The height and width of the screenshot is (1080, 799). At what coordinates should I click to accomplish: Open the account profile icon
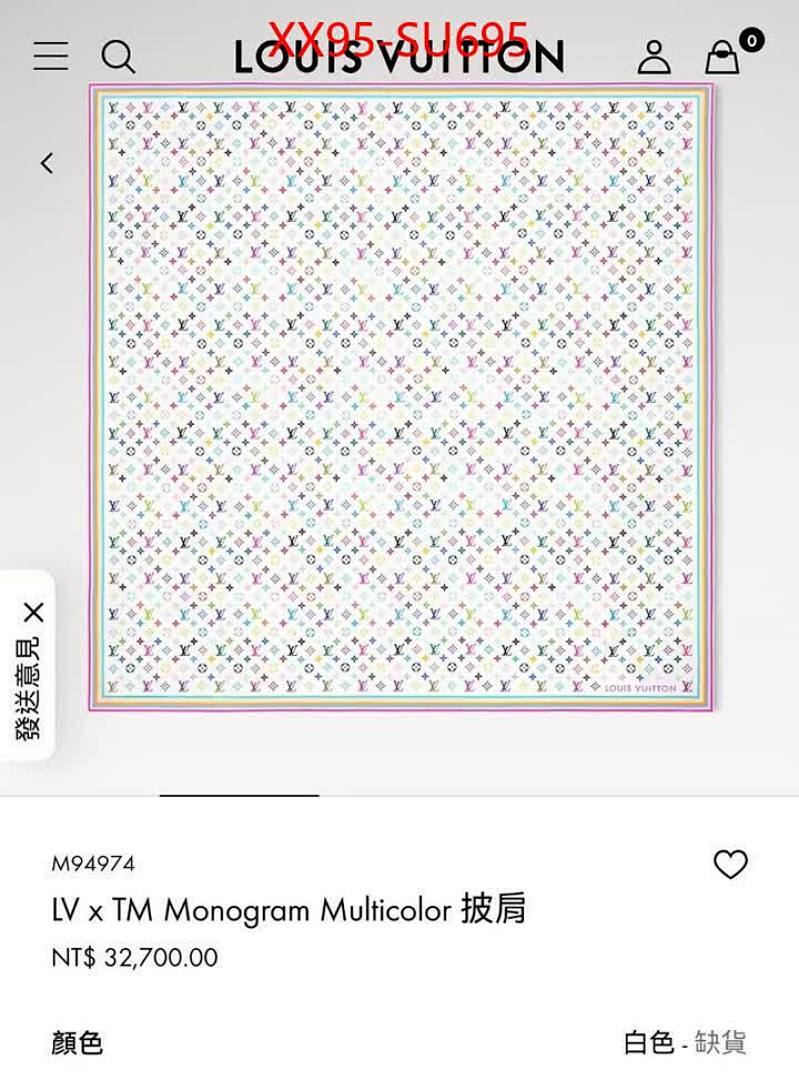pos(654,57)
